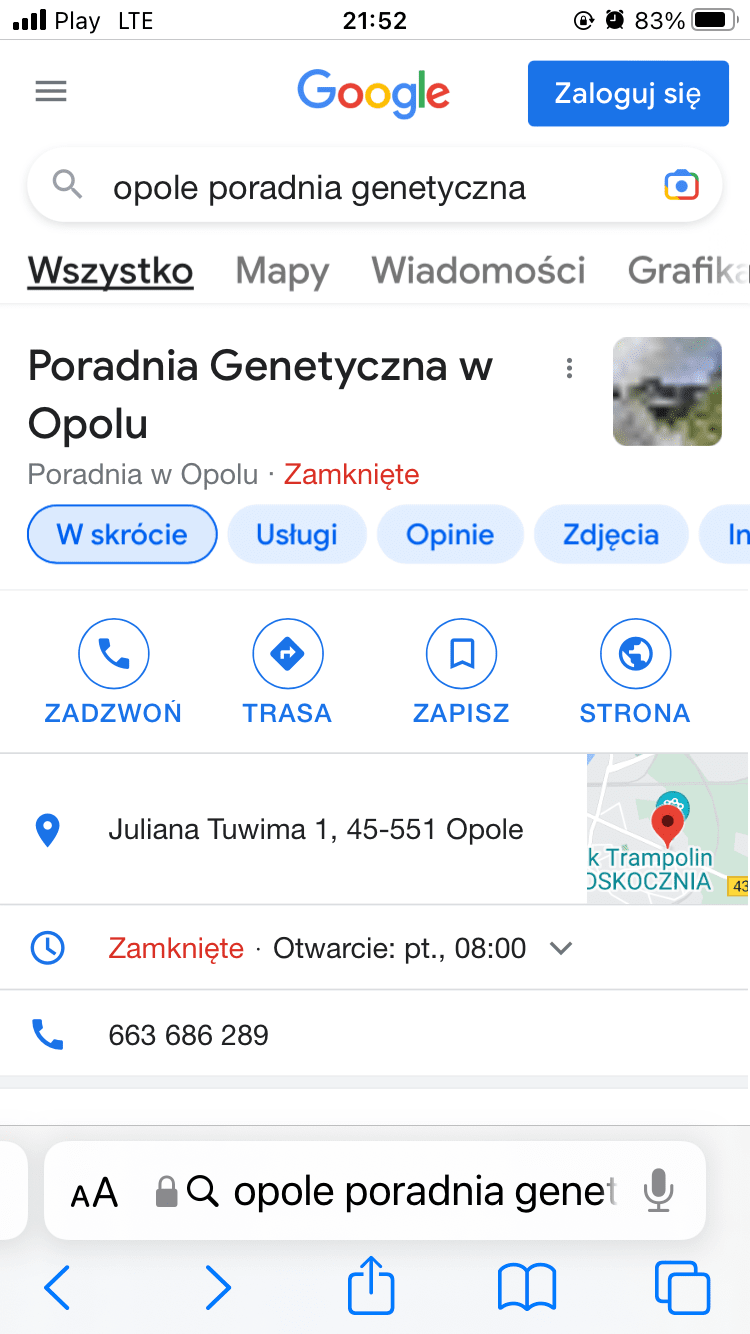Select the Zdjęcia chip
Screen dimensions: 750x1334
(x=611, y=535)
